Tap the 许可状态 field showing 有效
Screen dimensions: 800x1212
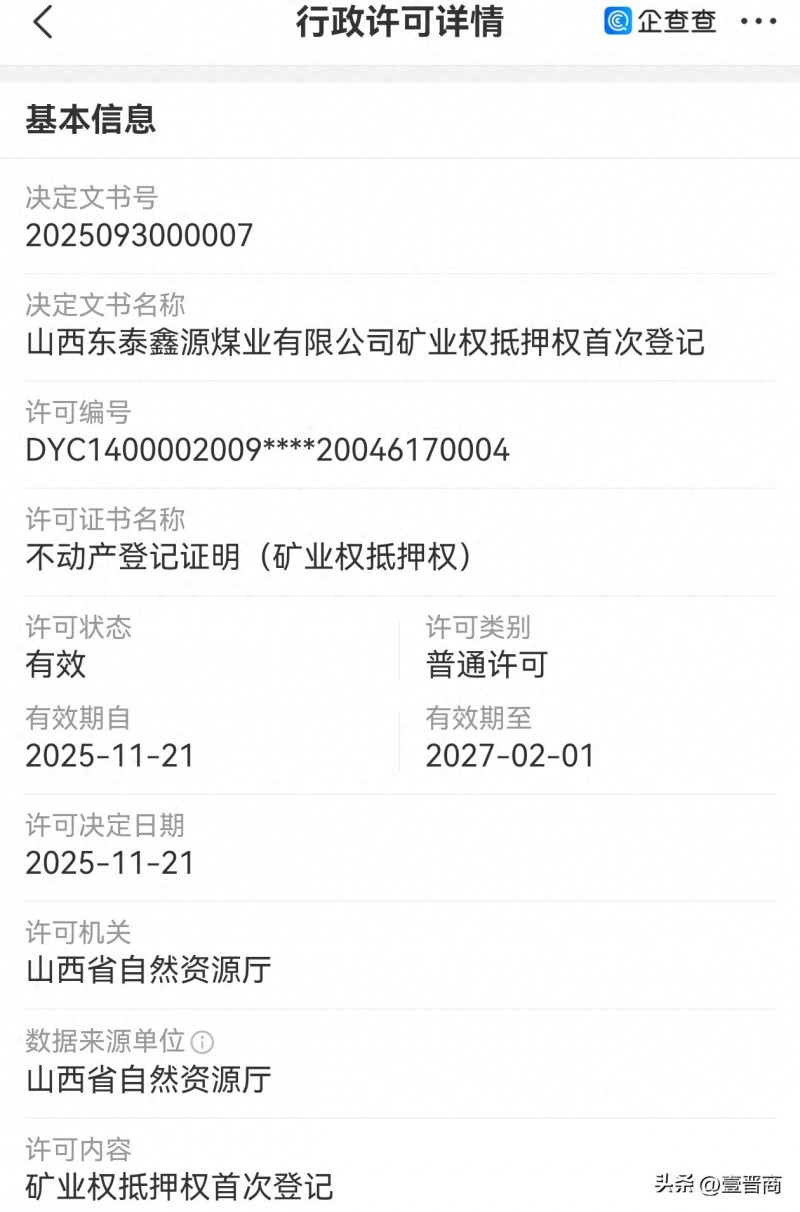55,665
